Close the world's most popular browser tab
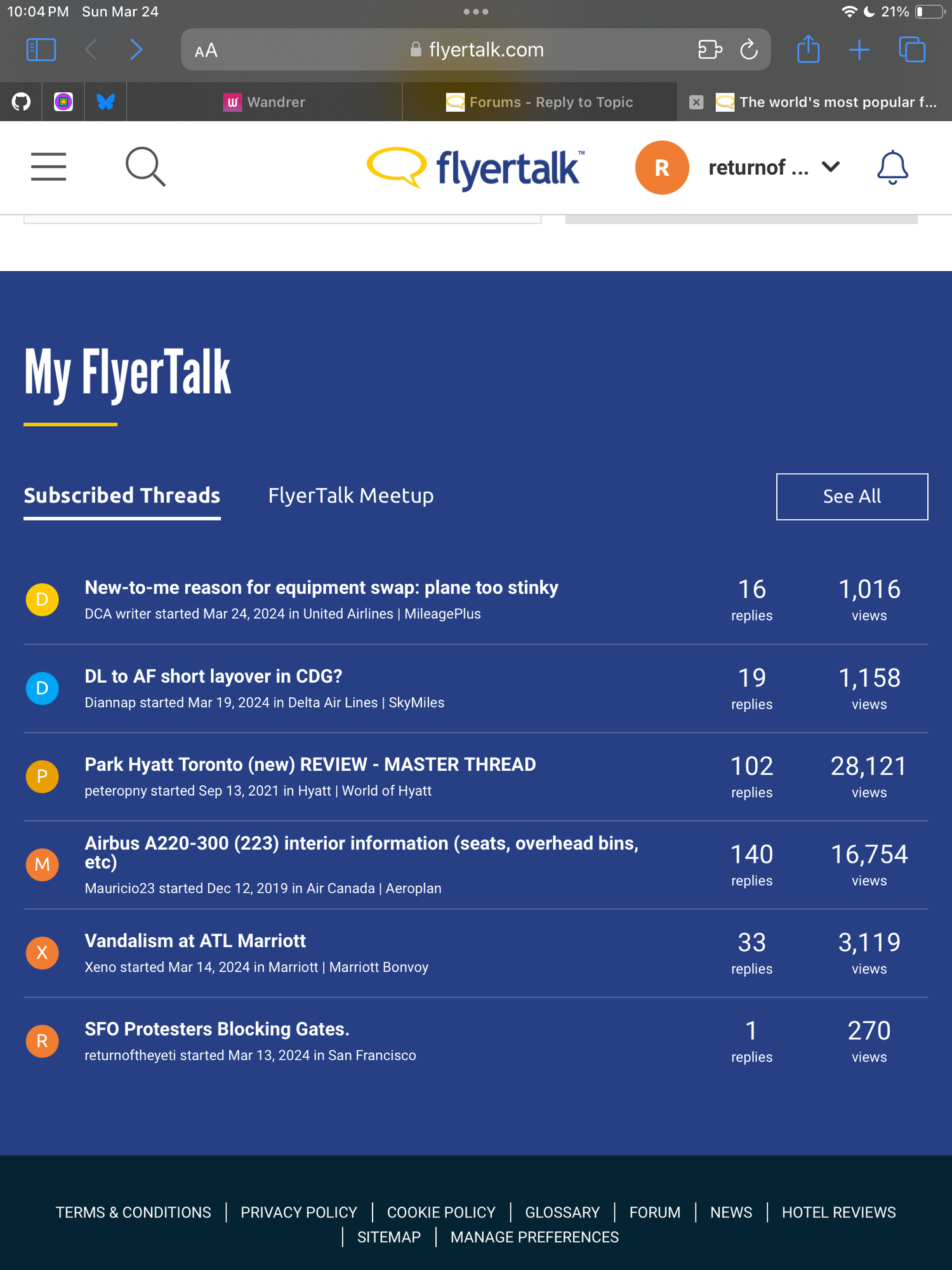The width and height of the screenshot is (952, 1270). pyautogui.click(x=696, y=102)
